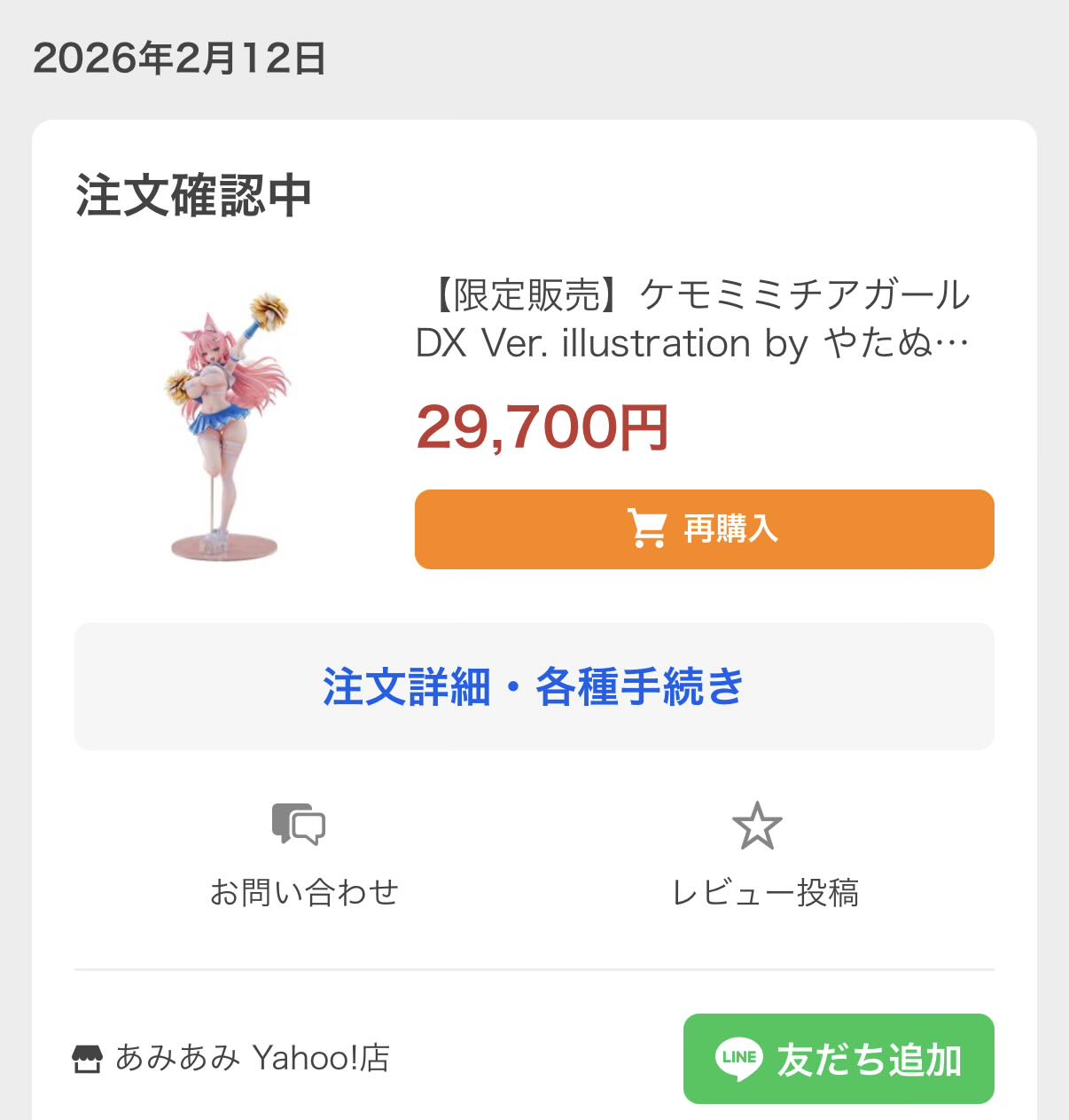The image size is (1069, 1120).
Task: Tap the 再購入 repurchase button
Action: point(704,529)
